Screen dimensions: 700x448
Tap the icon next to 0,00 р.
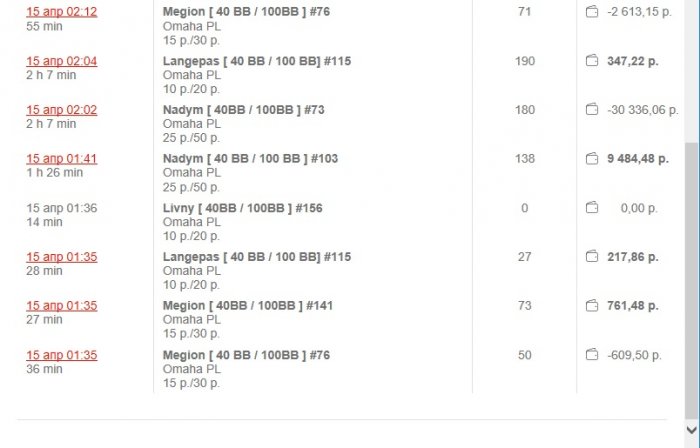pyautogui.click(x=592, y=208)
